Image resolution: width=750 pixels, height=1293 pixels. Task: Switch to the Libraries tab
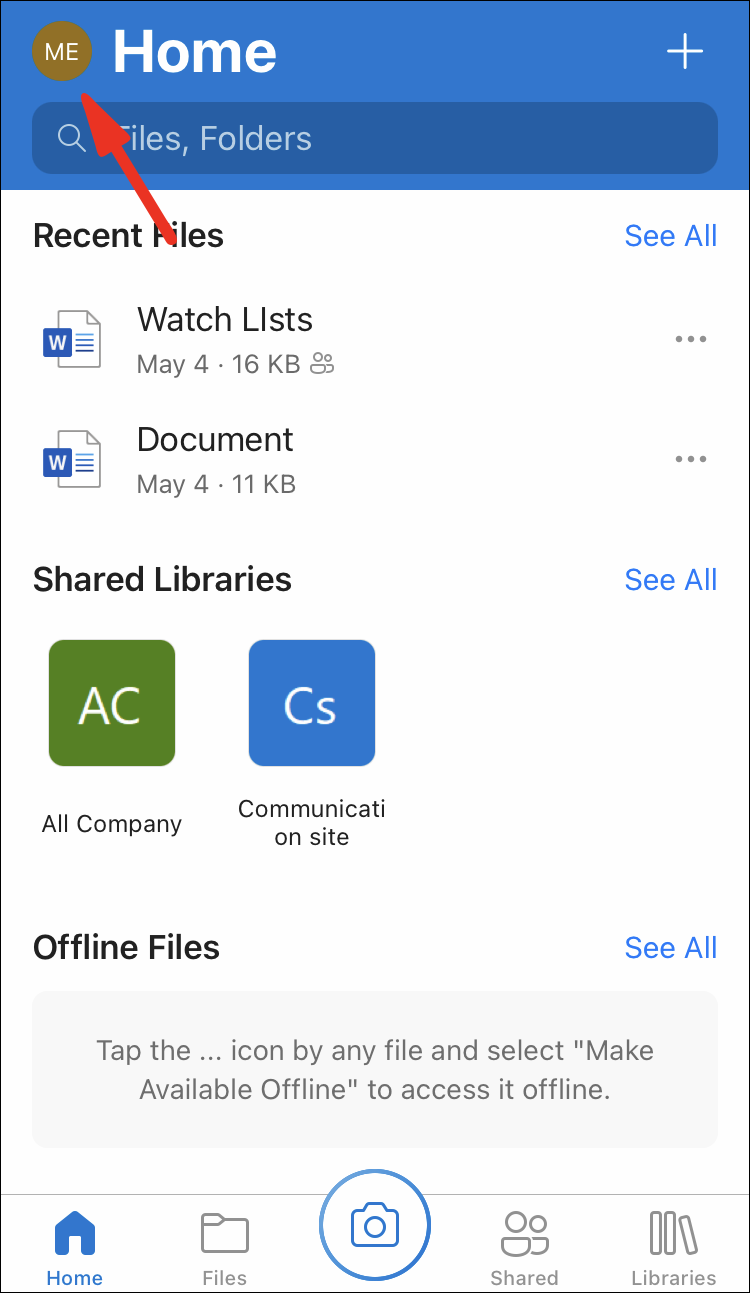(x=674, y=1246)
